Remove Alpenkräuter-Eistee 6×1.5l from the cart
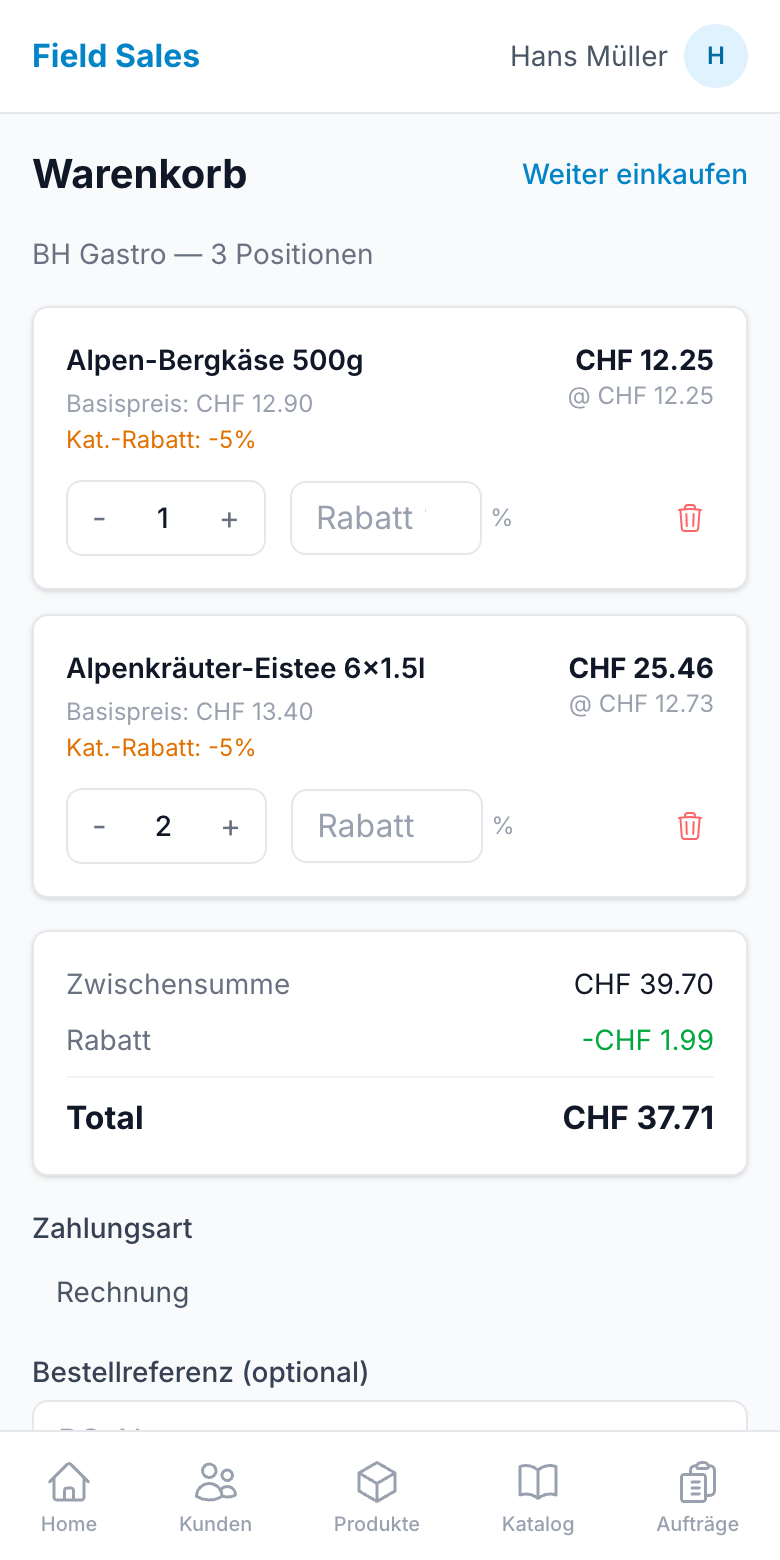780x1560 pixels. pos(690,826)
